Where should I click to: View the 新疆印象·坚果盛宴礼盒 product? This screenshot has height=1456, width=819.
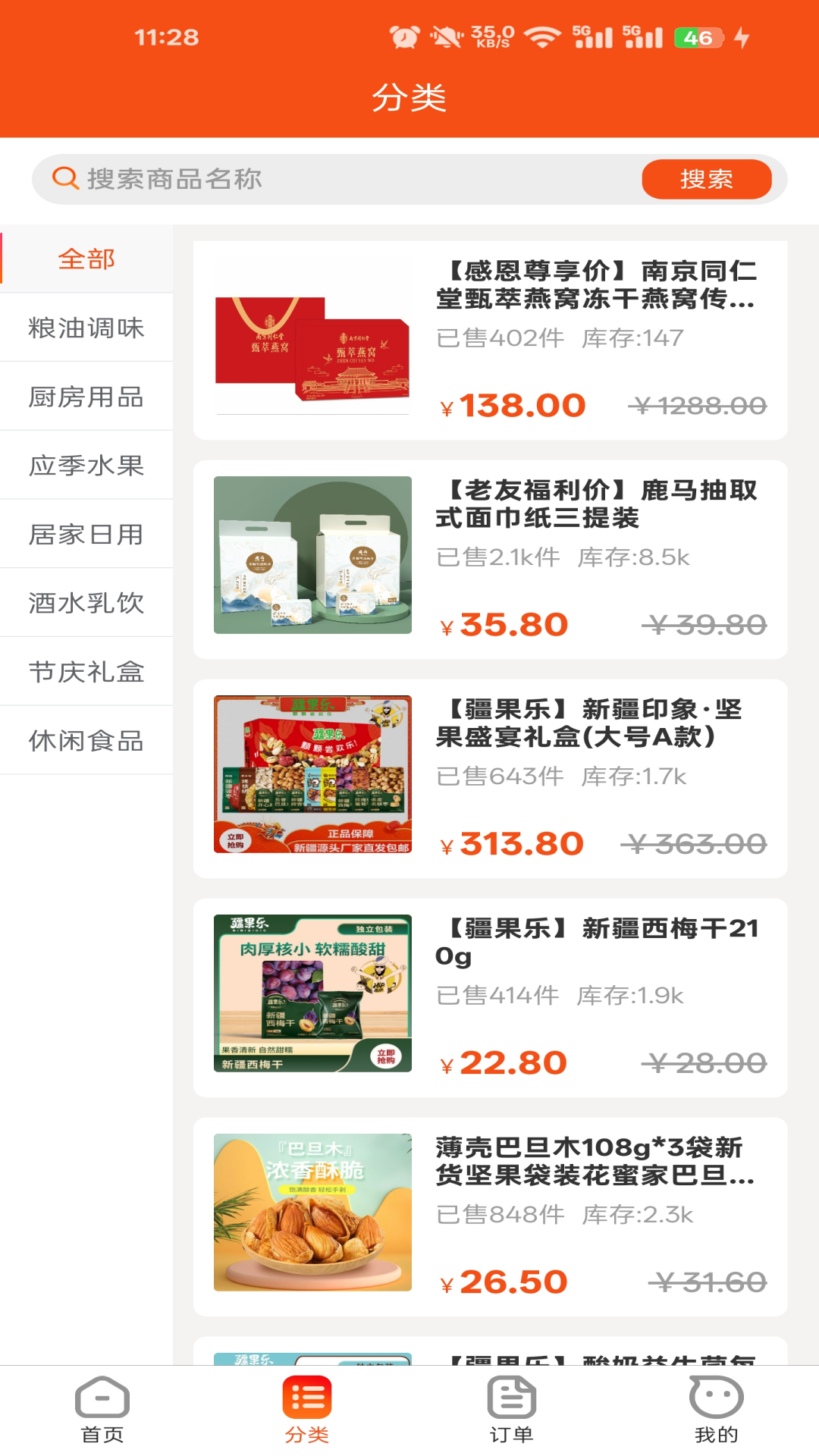click(491, 779)
